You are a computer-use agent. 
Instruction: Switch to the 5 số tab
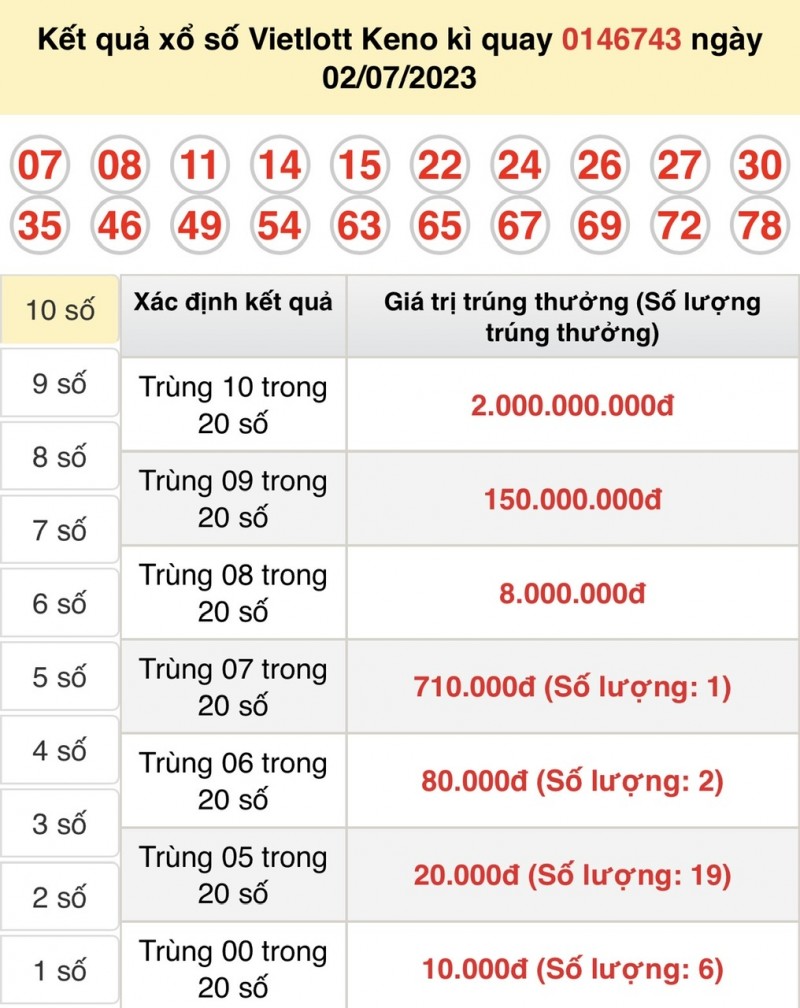tap(60, 678)
